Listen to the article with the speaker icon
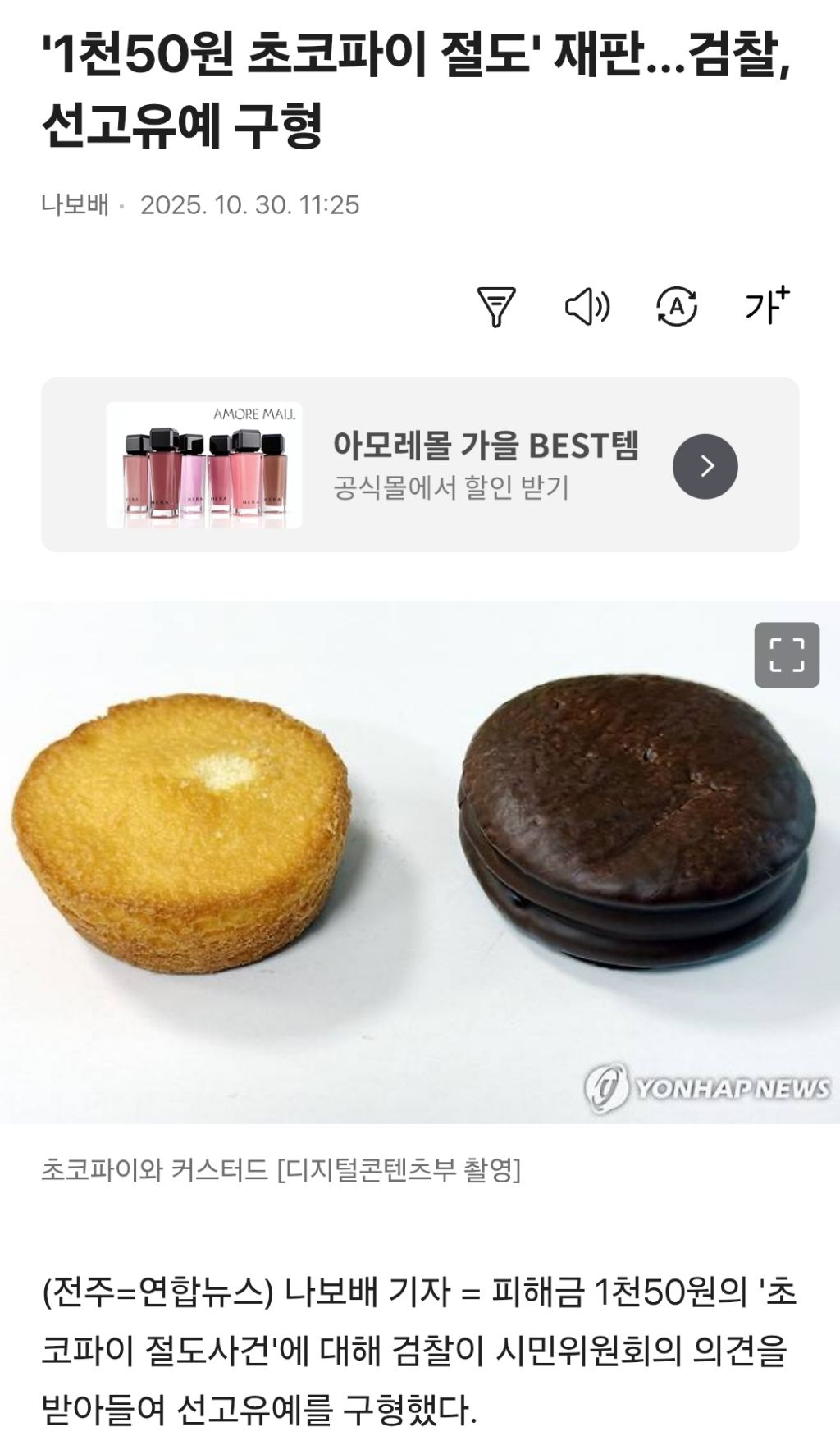 (587, 307)
